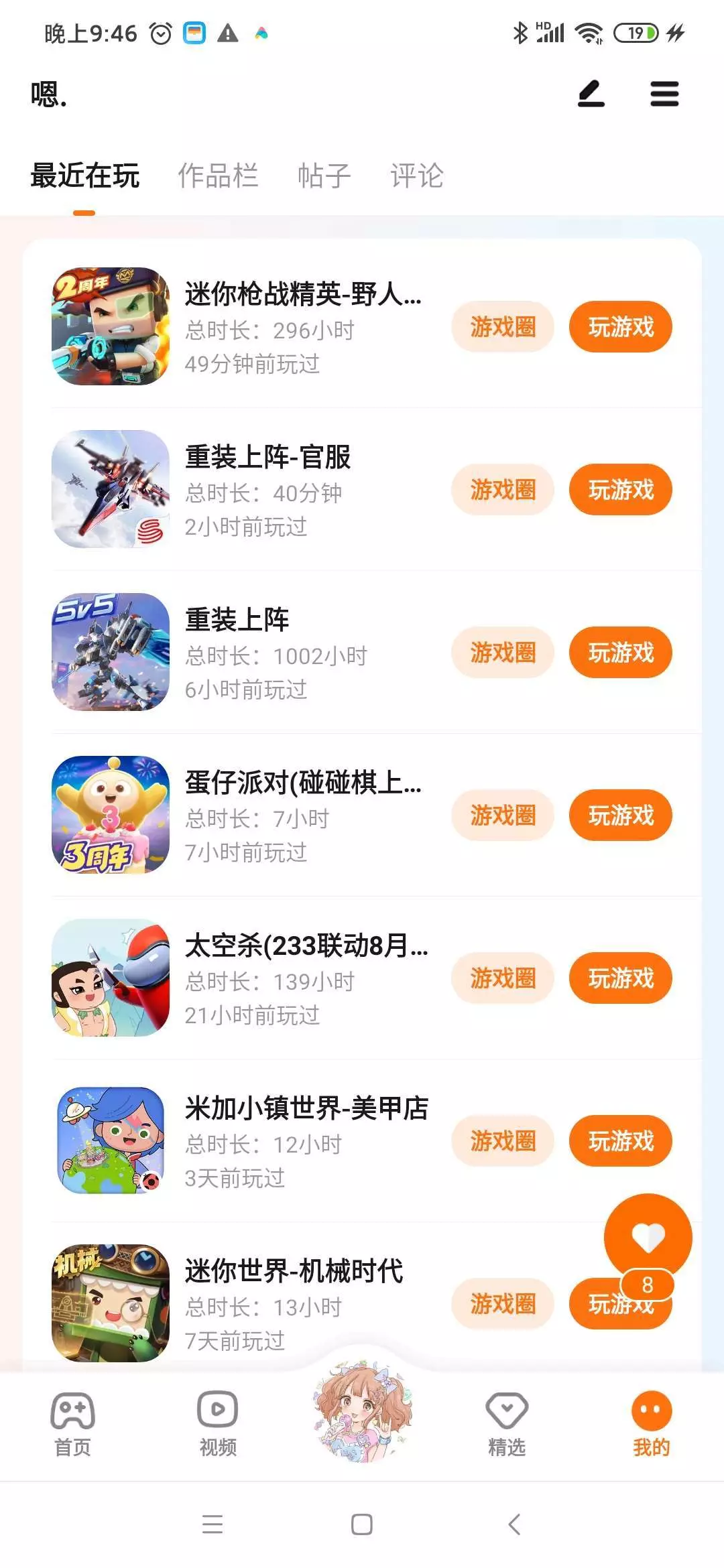This screenshot has width=724, height=1568.
Task: Open the 评论 tab
Action: (416, 176)
